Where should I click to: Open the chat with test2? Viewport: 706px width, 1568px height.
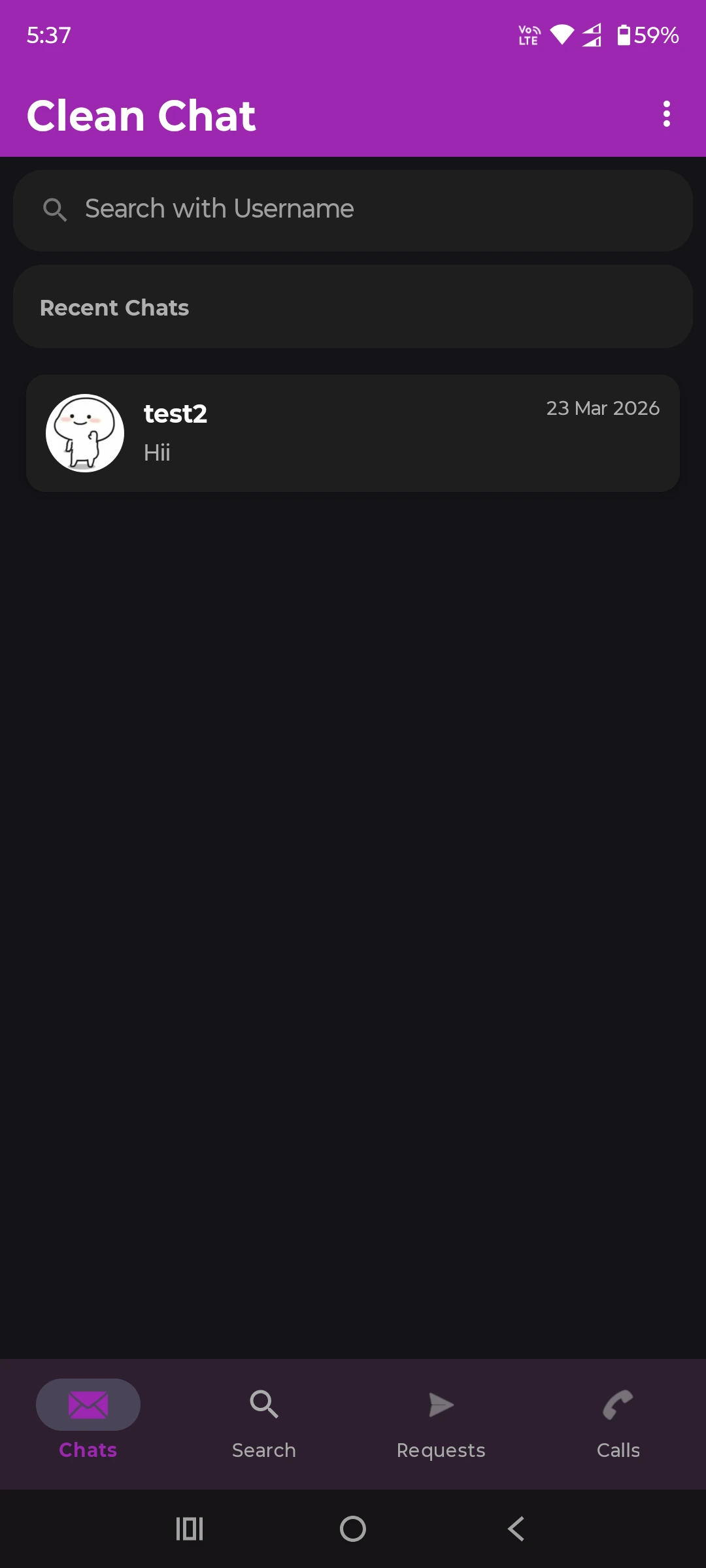click(x=353, y=433)
